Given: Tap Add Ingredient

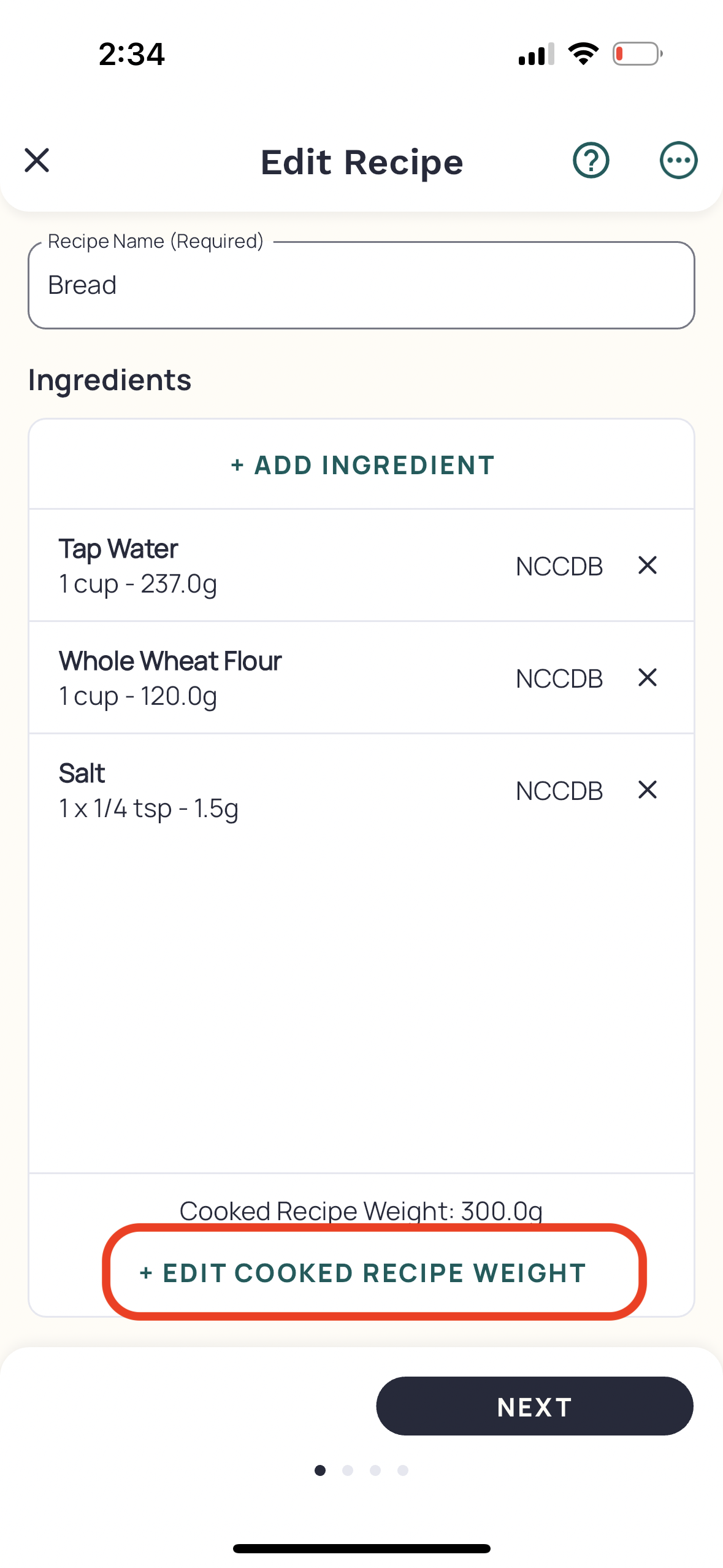Looking at the screenshot, I should (x=362, y=465).
